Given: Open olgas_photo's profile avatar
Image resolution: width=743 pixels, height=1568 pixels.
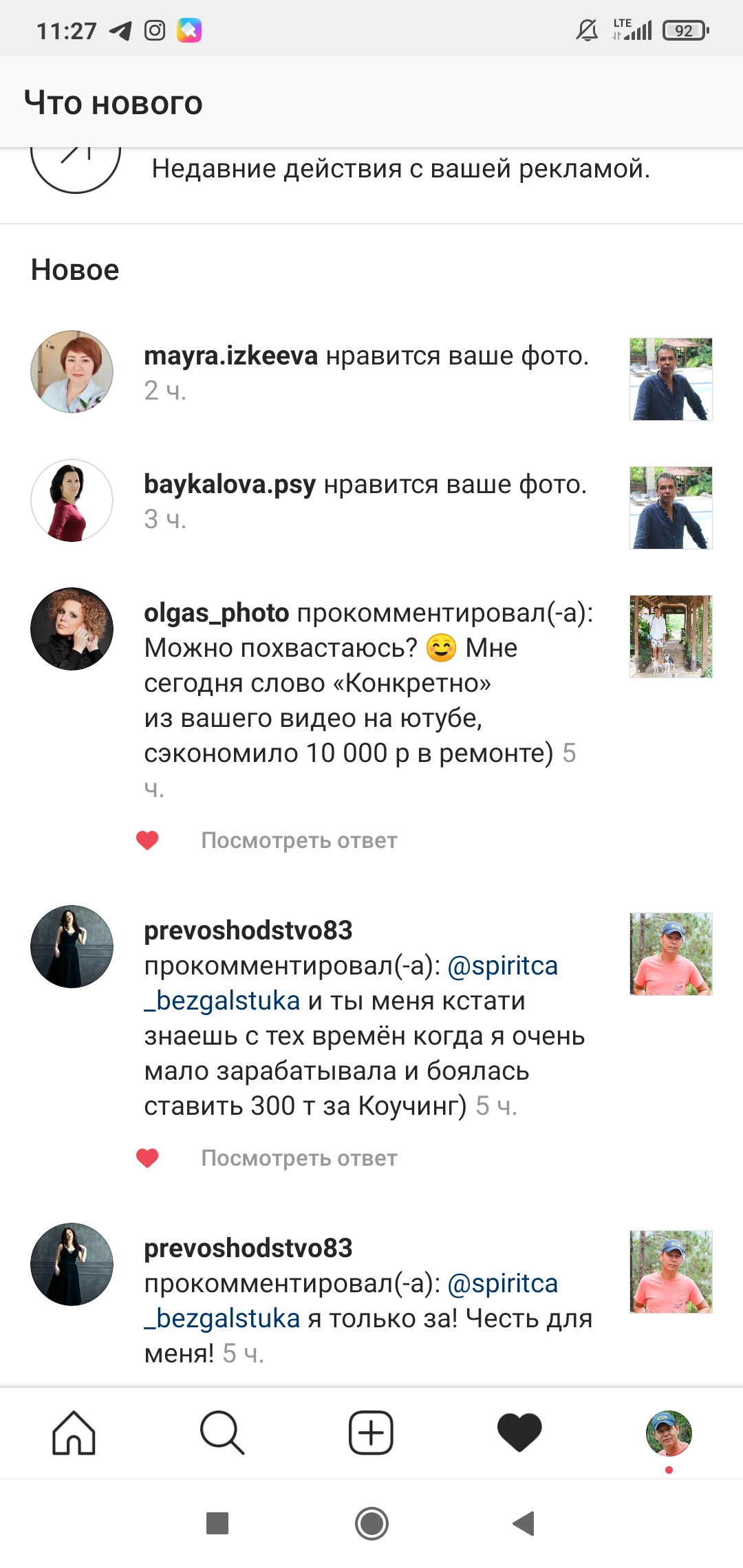Looking at the screenshot, I should click(x=72, y=629).
